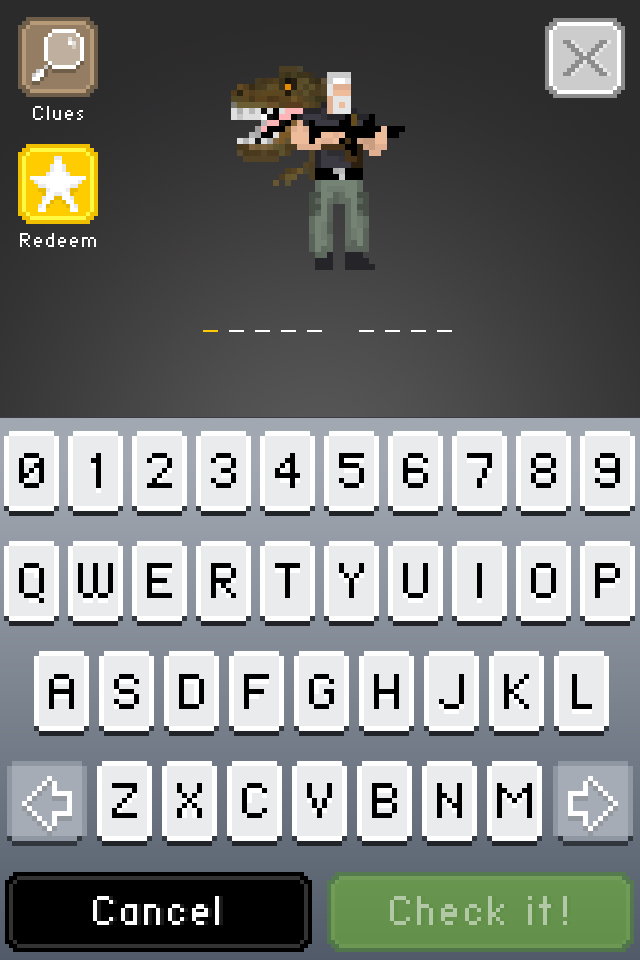Hit the M key

point(513,801)
